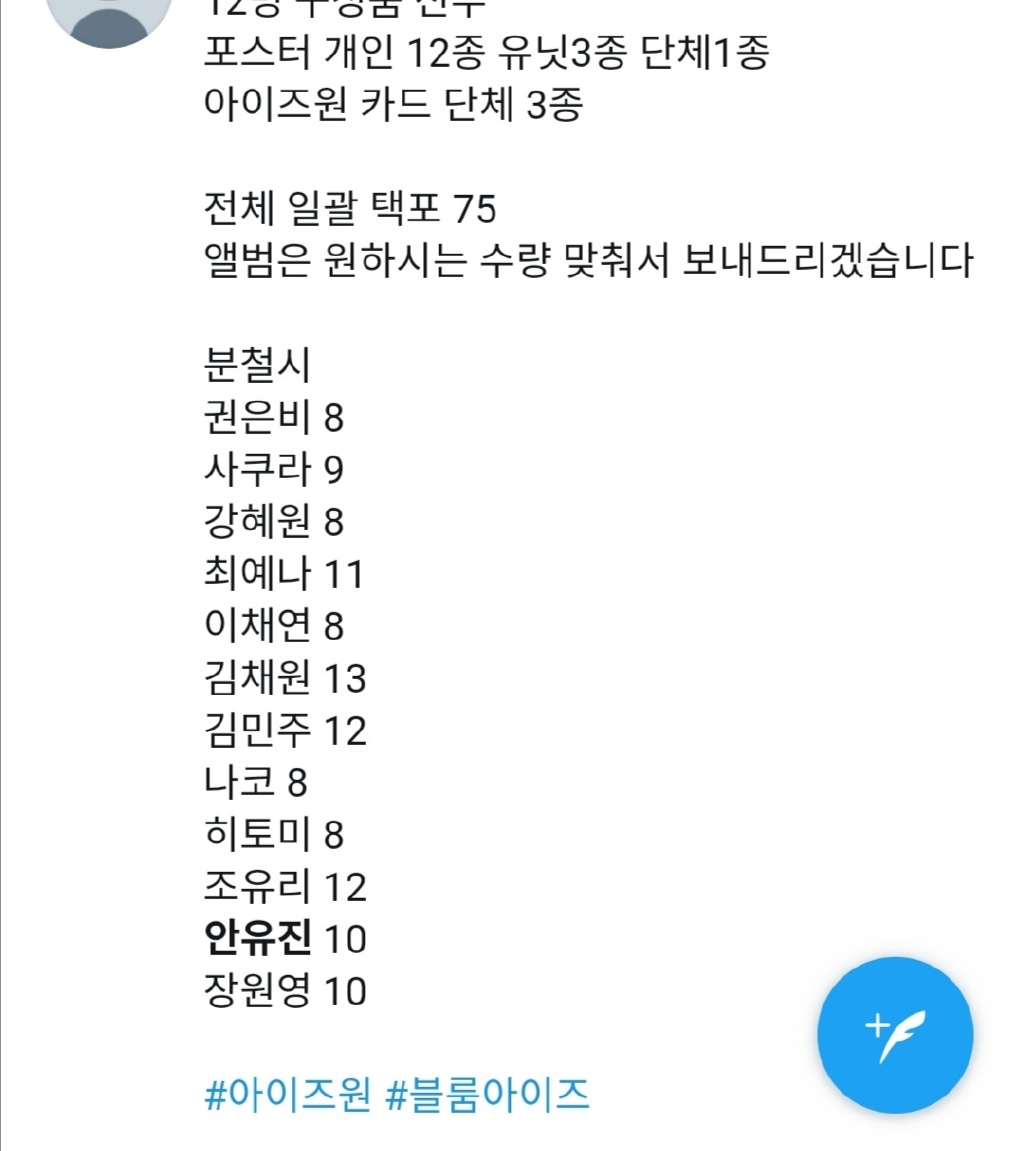Open the #블룸아이즈 hashtag

(487, 1094)
